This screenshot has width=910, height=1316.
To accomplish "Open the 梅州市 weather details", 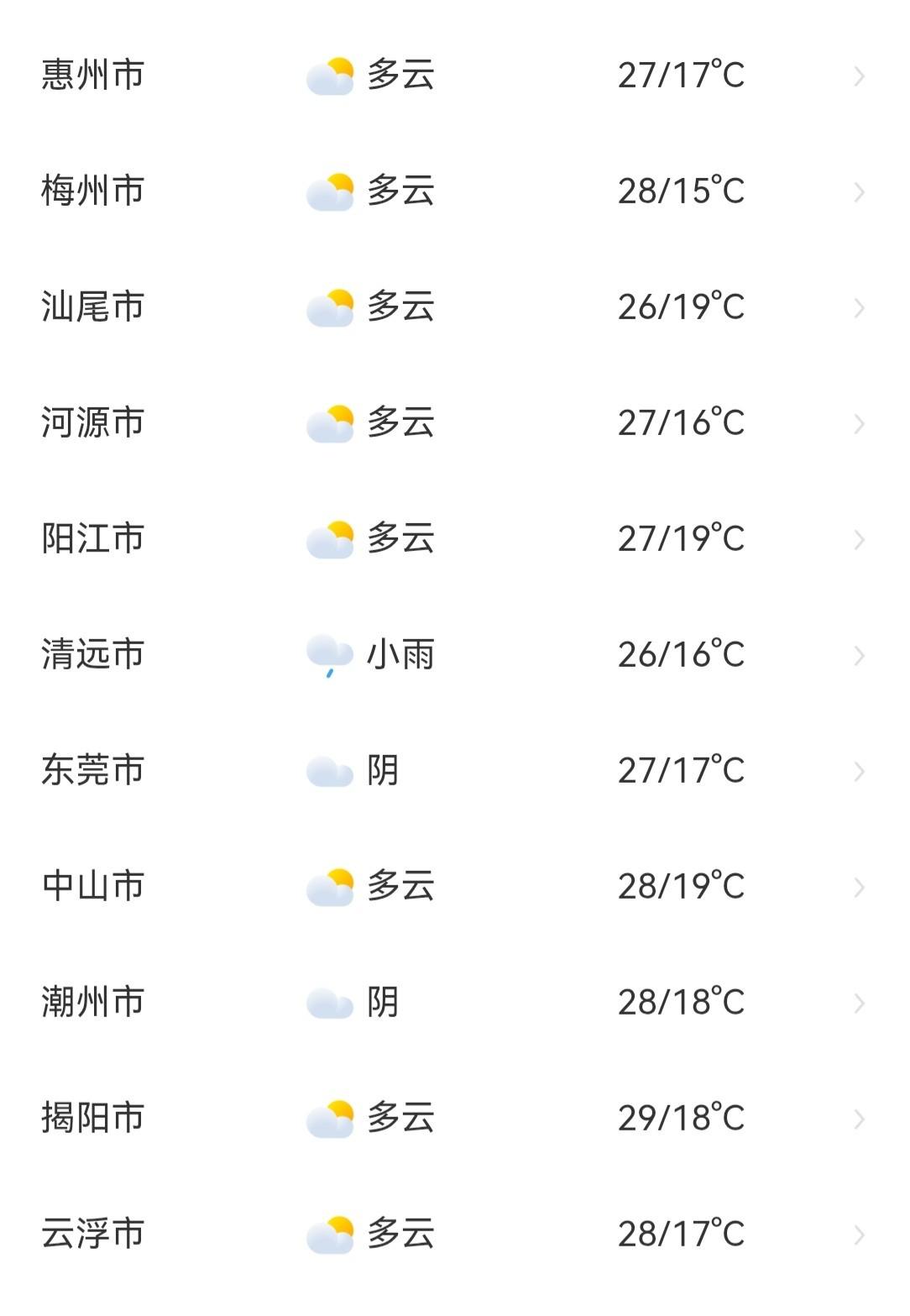I will click(455, 191).
